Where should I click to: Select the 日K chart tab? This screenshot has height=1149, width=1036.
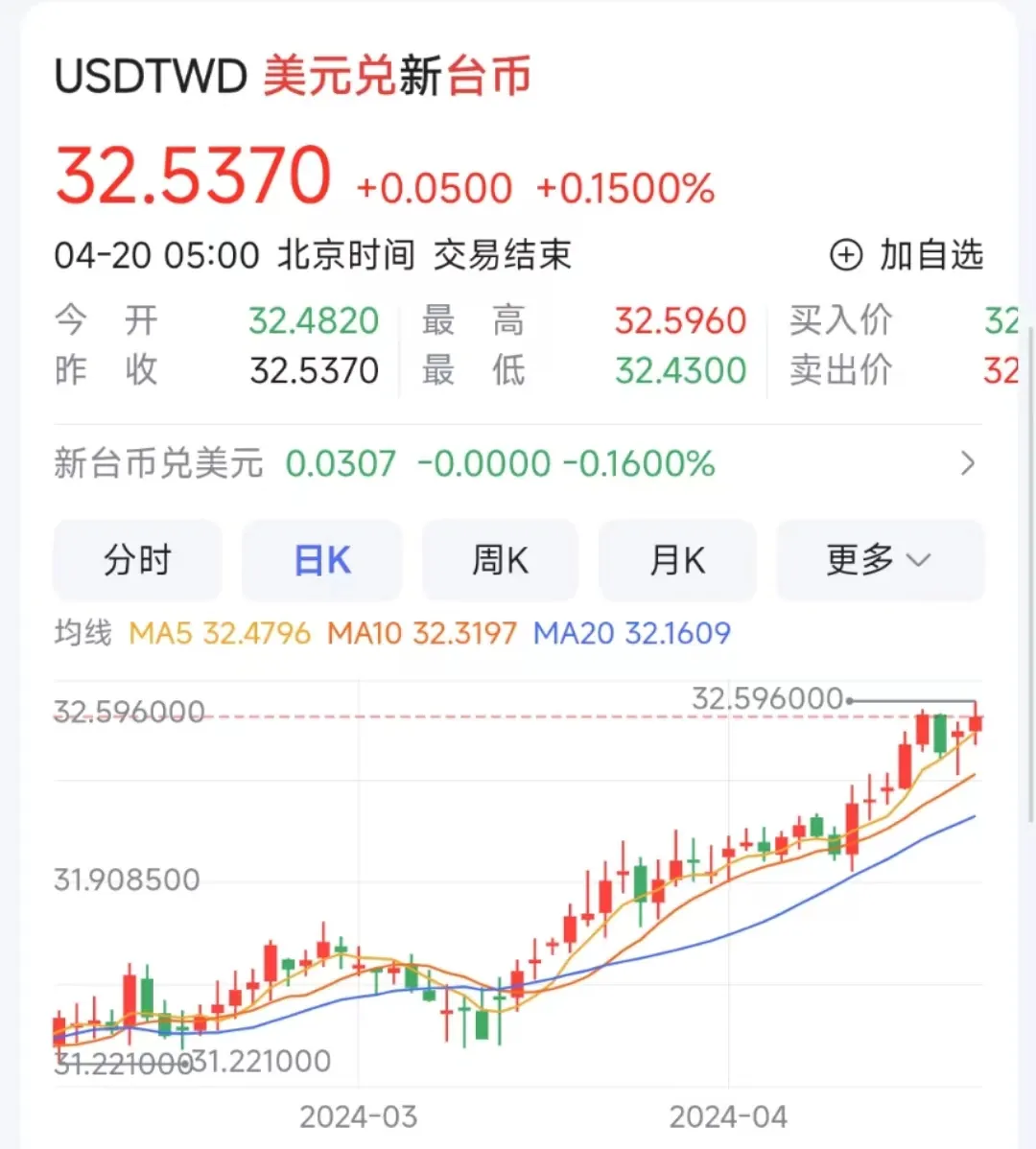point(321,559)
